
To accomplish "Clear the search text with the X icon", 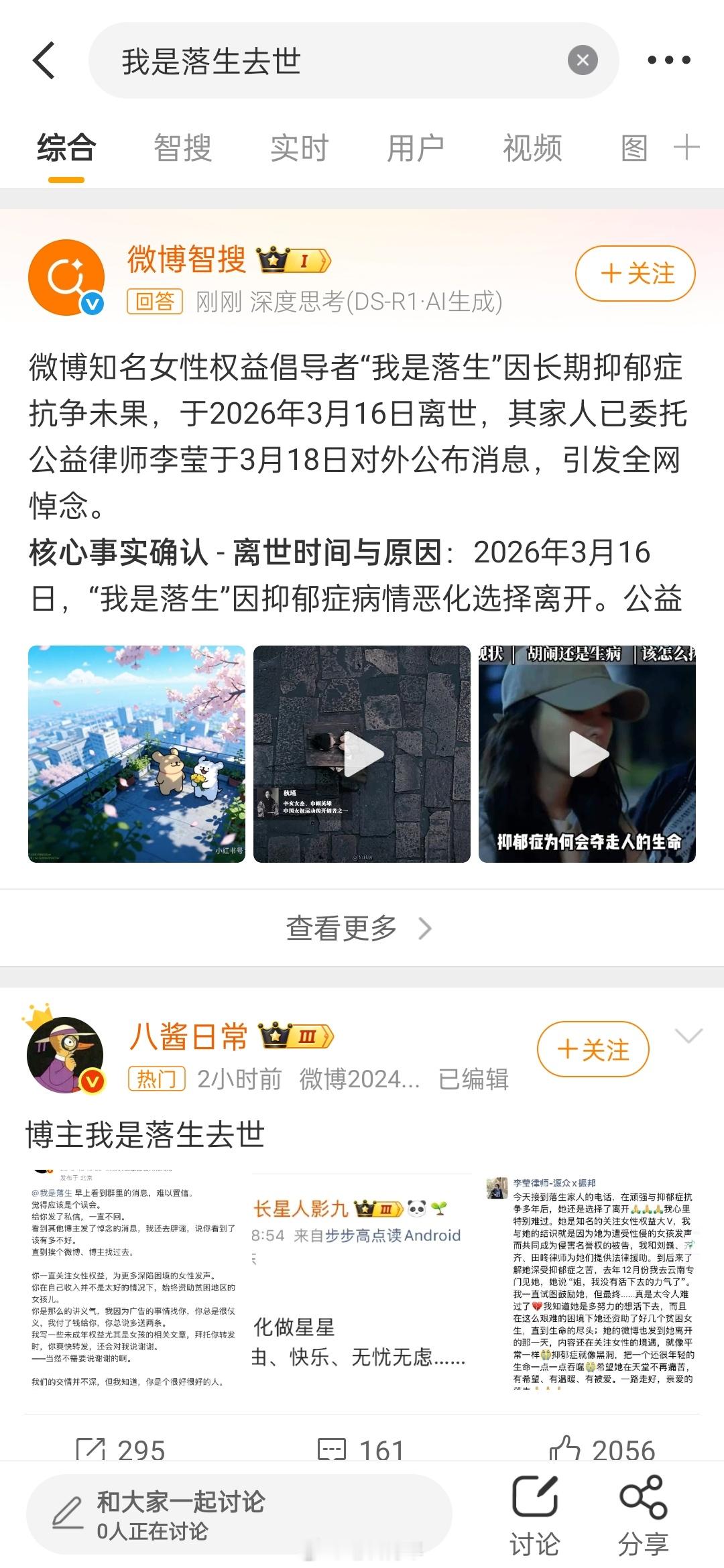I will click(x=583, y=60).
